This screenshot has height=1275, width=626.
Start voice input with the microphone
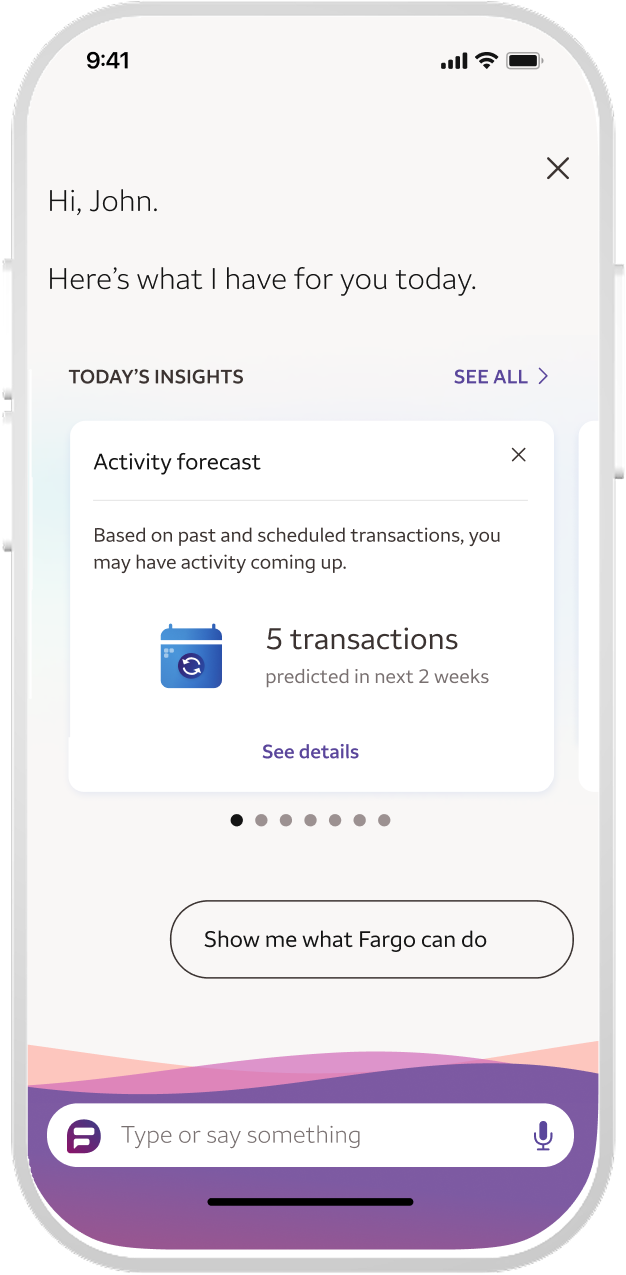(x=543, y=1136)
